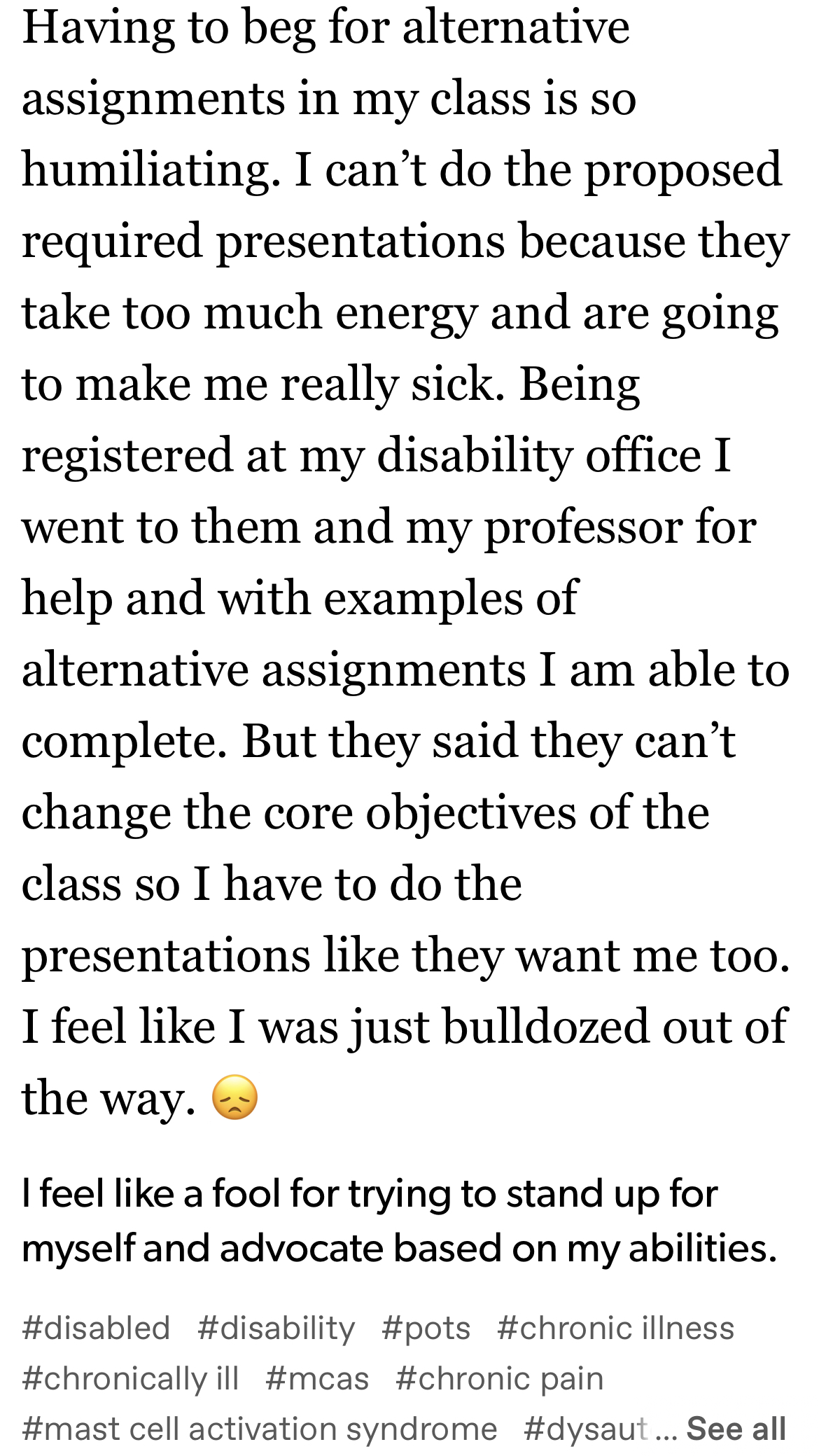Open the #disability tag
Viewport: 819px width, 1456px height.
276,1329
